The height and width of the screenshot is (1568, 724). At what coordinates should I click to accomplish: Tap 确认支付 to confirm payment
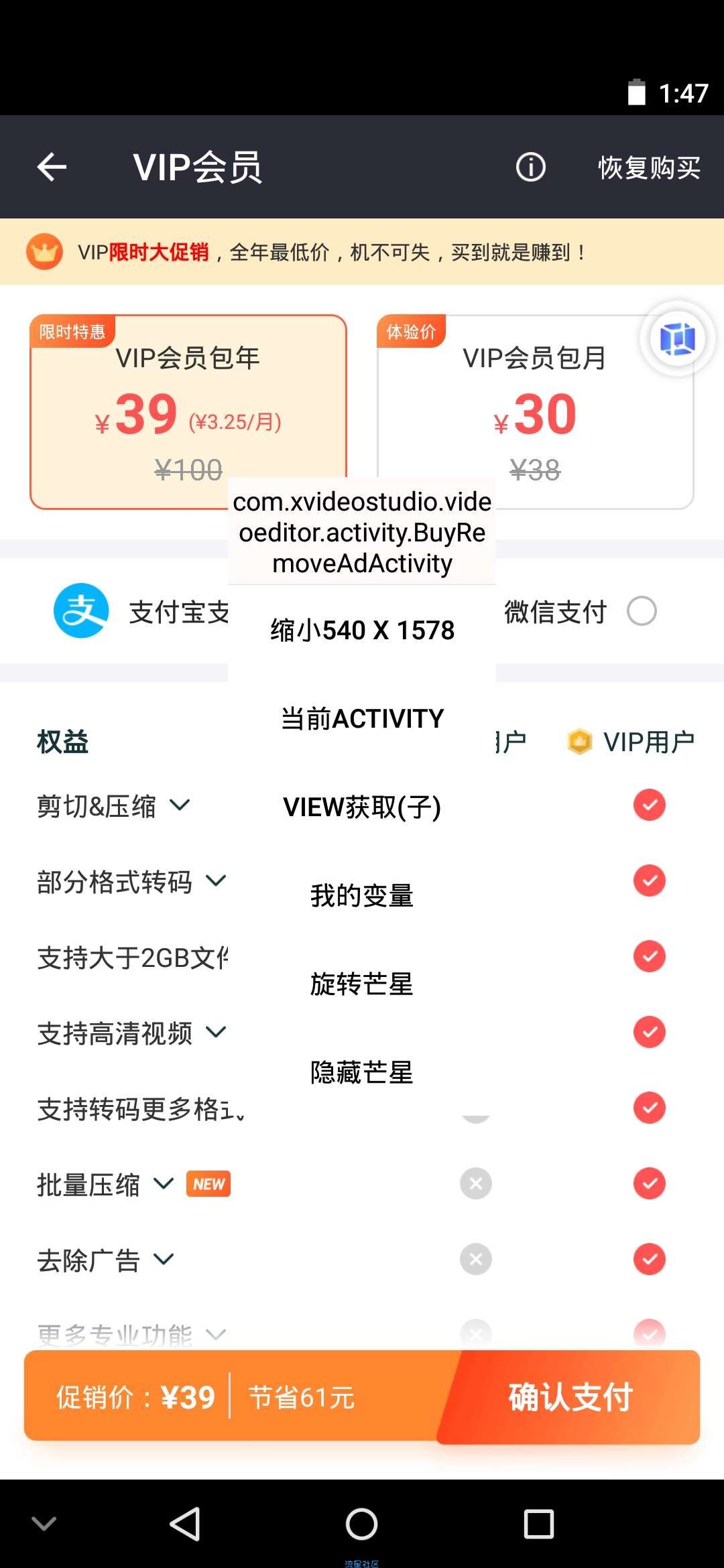click(570, 1398)
